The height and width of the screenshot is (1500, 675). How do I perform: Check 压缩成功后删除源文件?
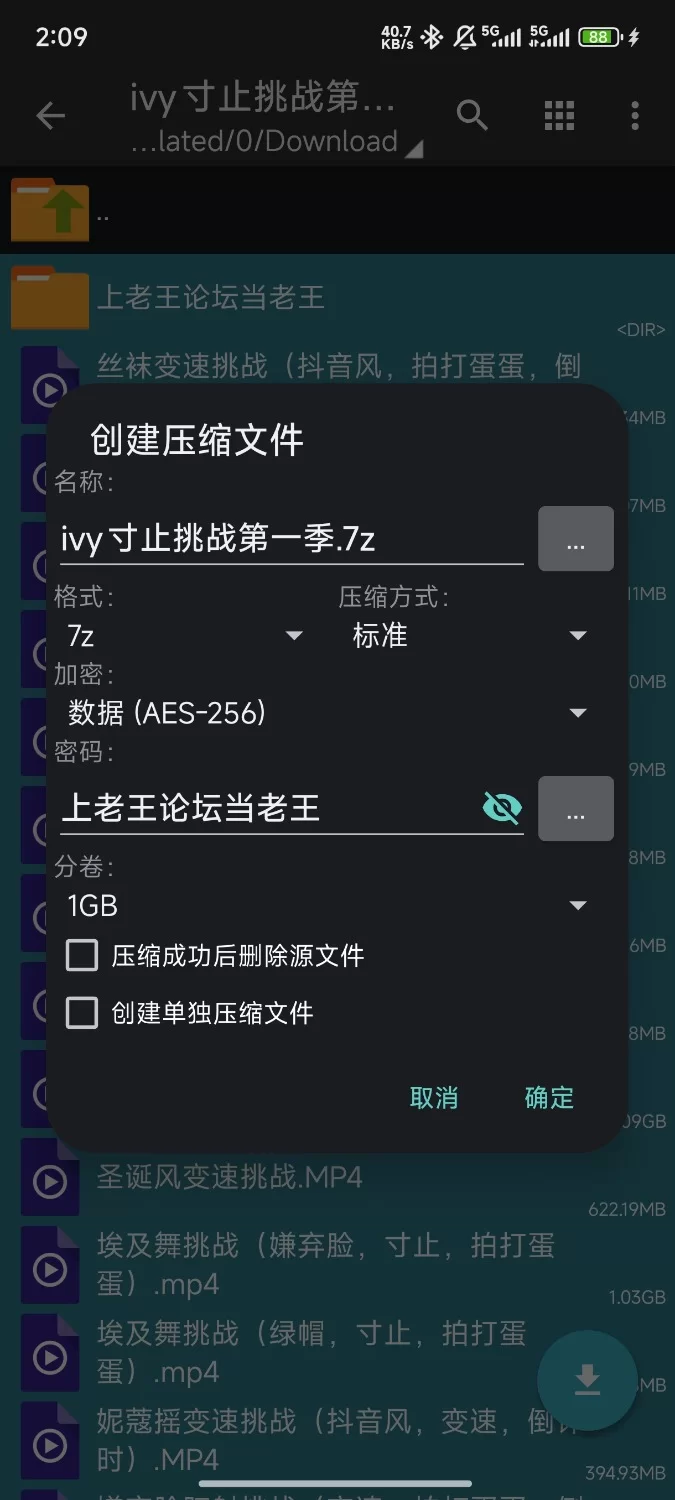tap(82, 956)
